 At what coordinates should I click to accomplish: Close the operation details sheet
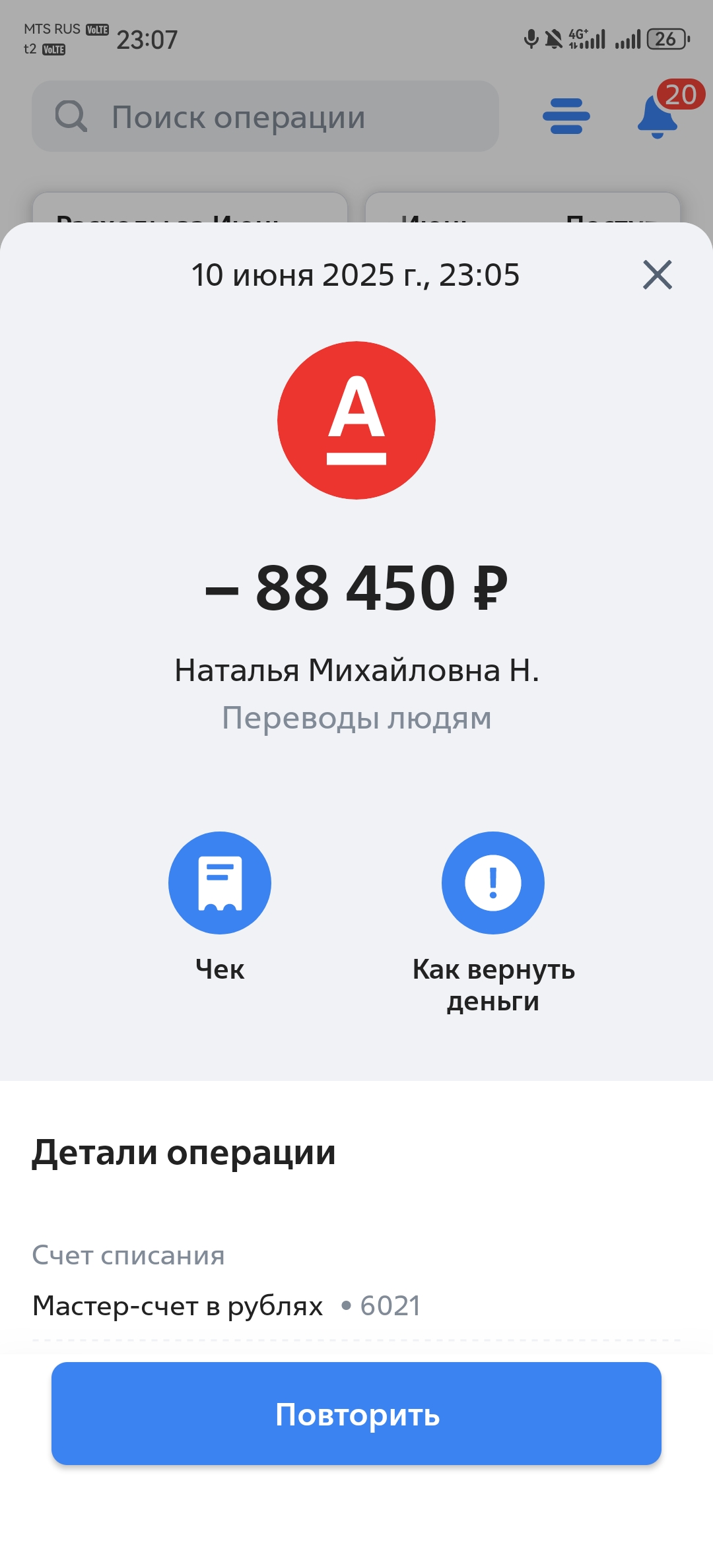(x=657, y=275)
